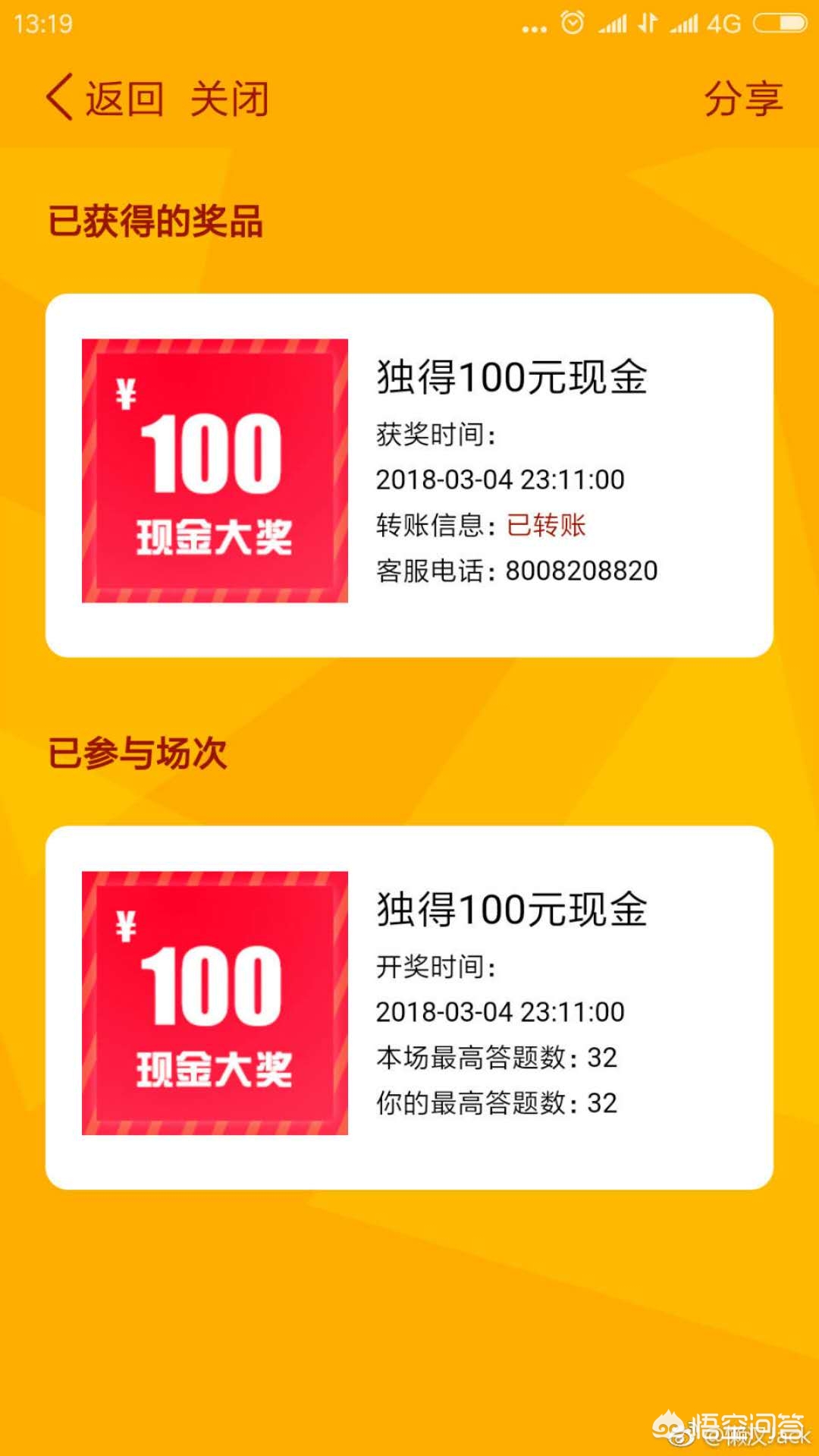
Task: Share this page via 分享
Action: [742, 99]
